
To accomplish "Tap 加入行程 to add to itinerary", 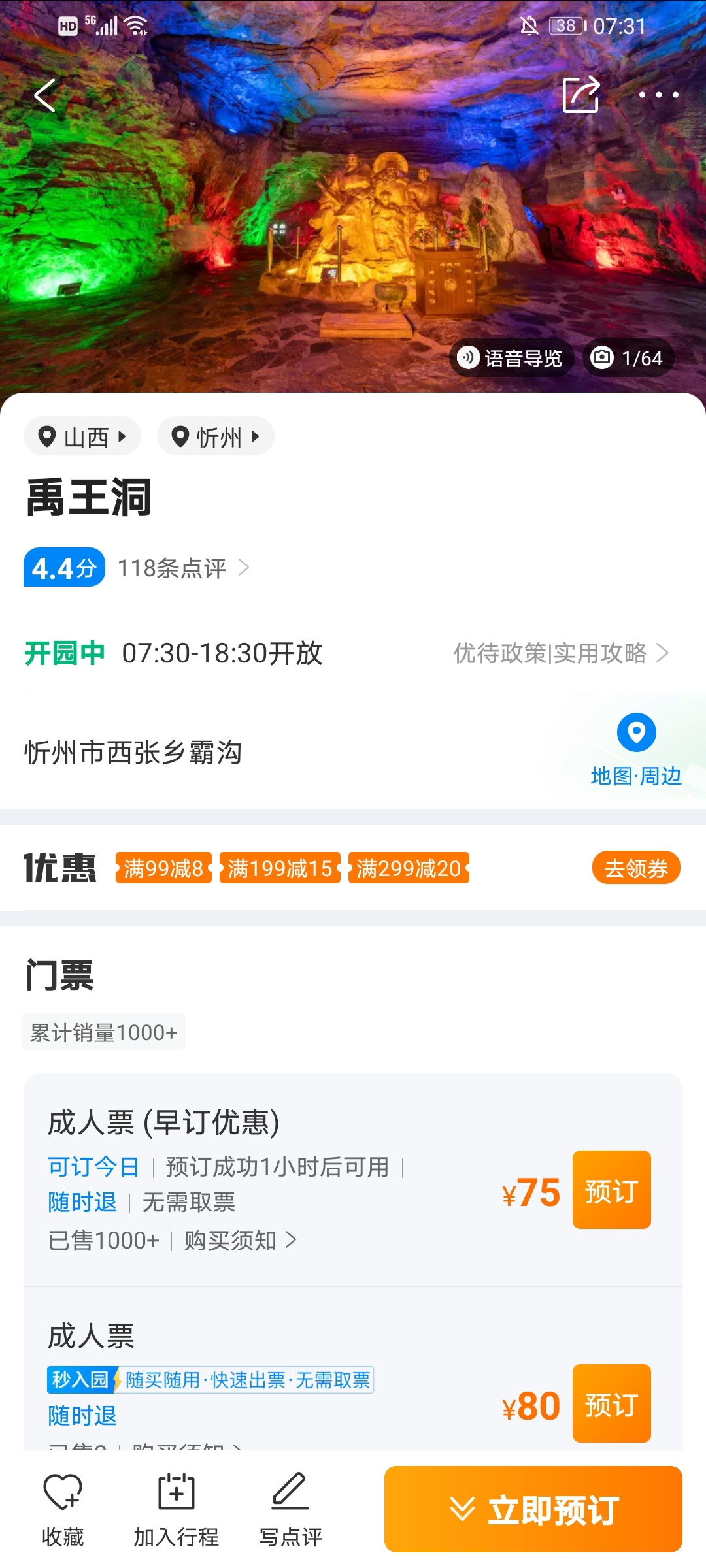I will tap(176, 1509).
